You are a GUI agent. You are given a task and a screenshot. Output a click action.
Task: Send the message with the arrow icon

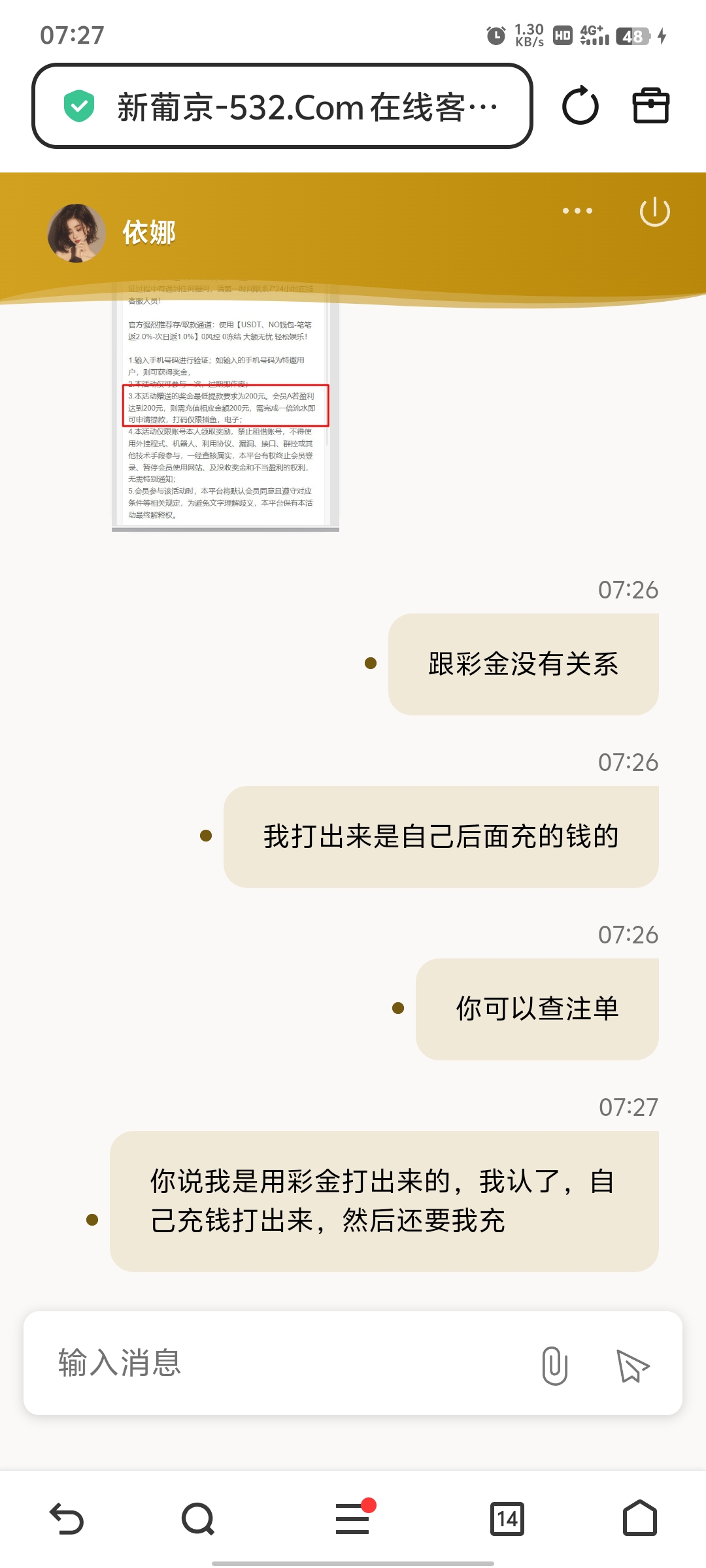click(632, 1365)
